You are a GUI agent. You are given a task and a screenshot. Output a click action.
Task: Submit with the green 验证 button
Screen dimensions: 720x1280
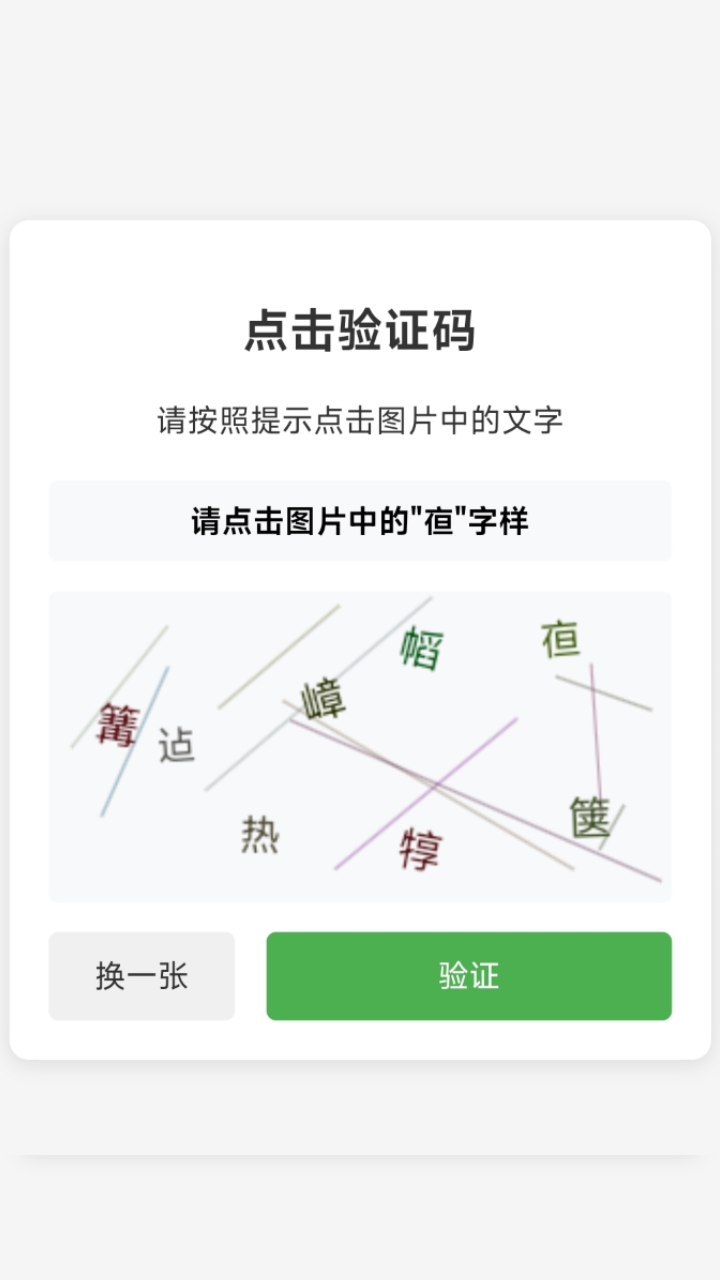468,976
